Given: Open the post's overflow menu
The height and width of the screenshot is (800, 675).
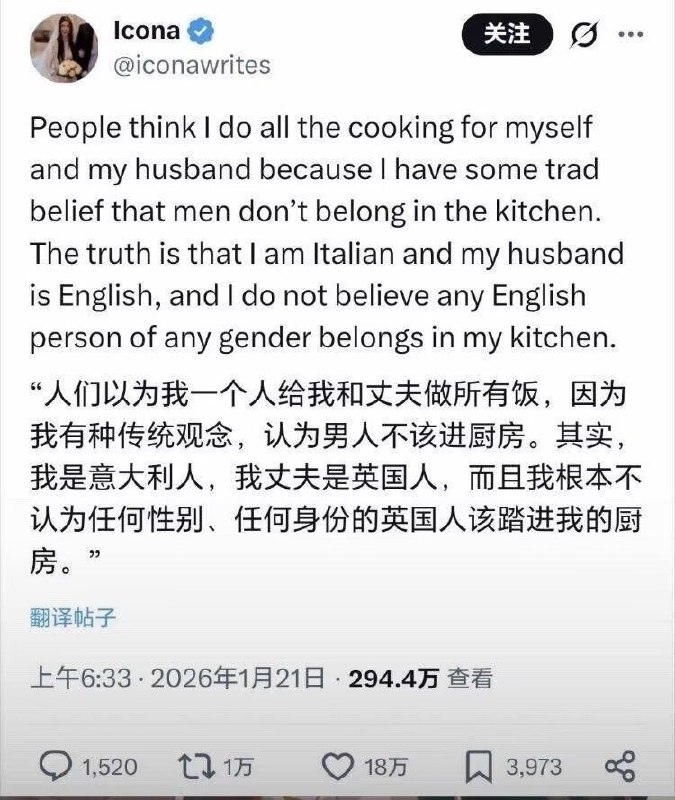Looking at the screenshot, I should [x=631, y=35].
